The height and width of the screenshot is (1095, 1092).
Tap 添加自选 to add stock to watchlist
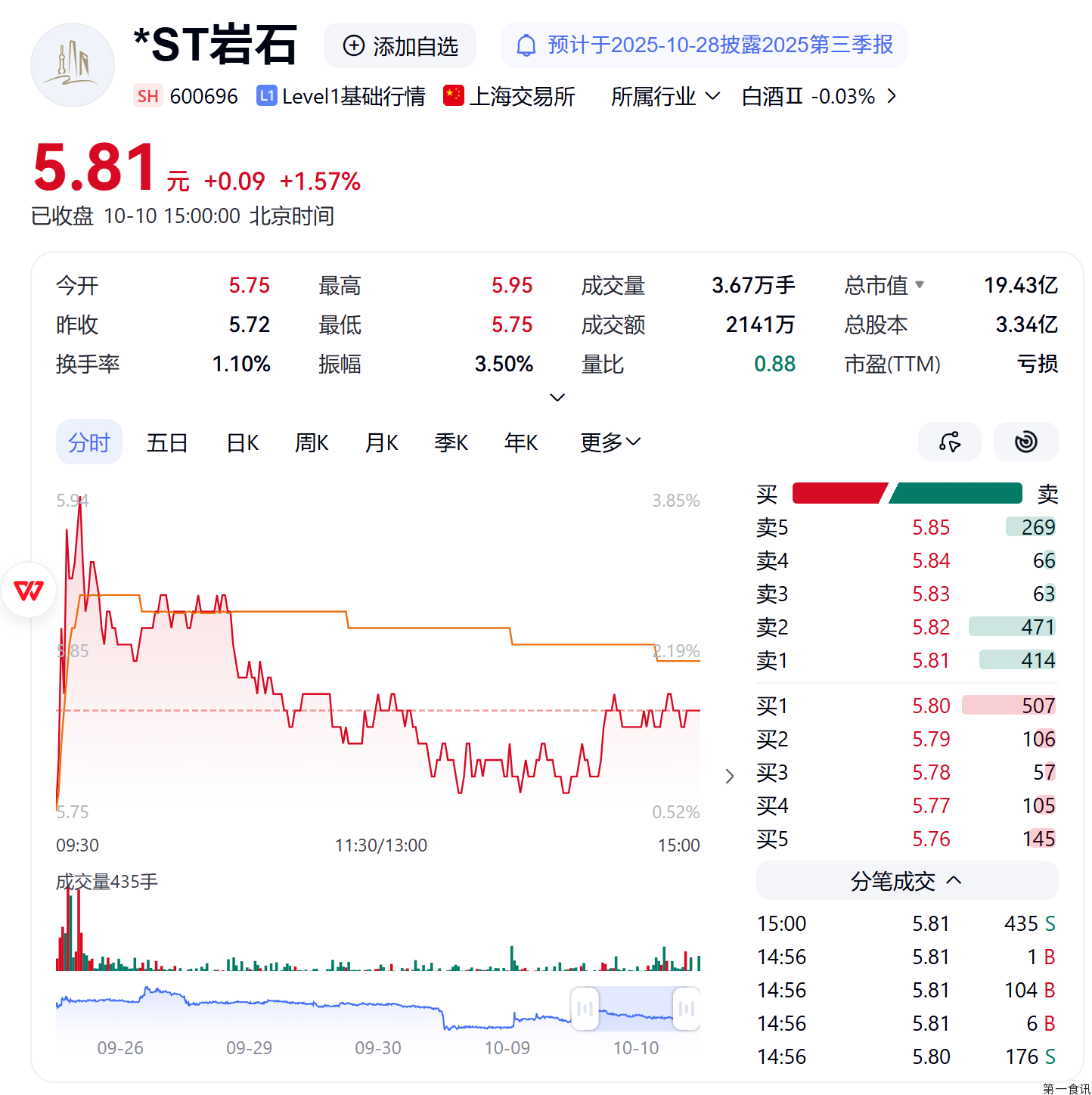400,46
